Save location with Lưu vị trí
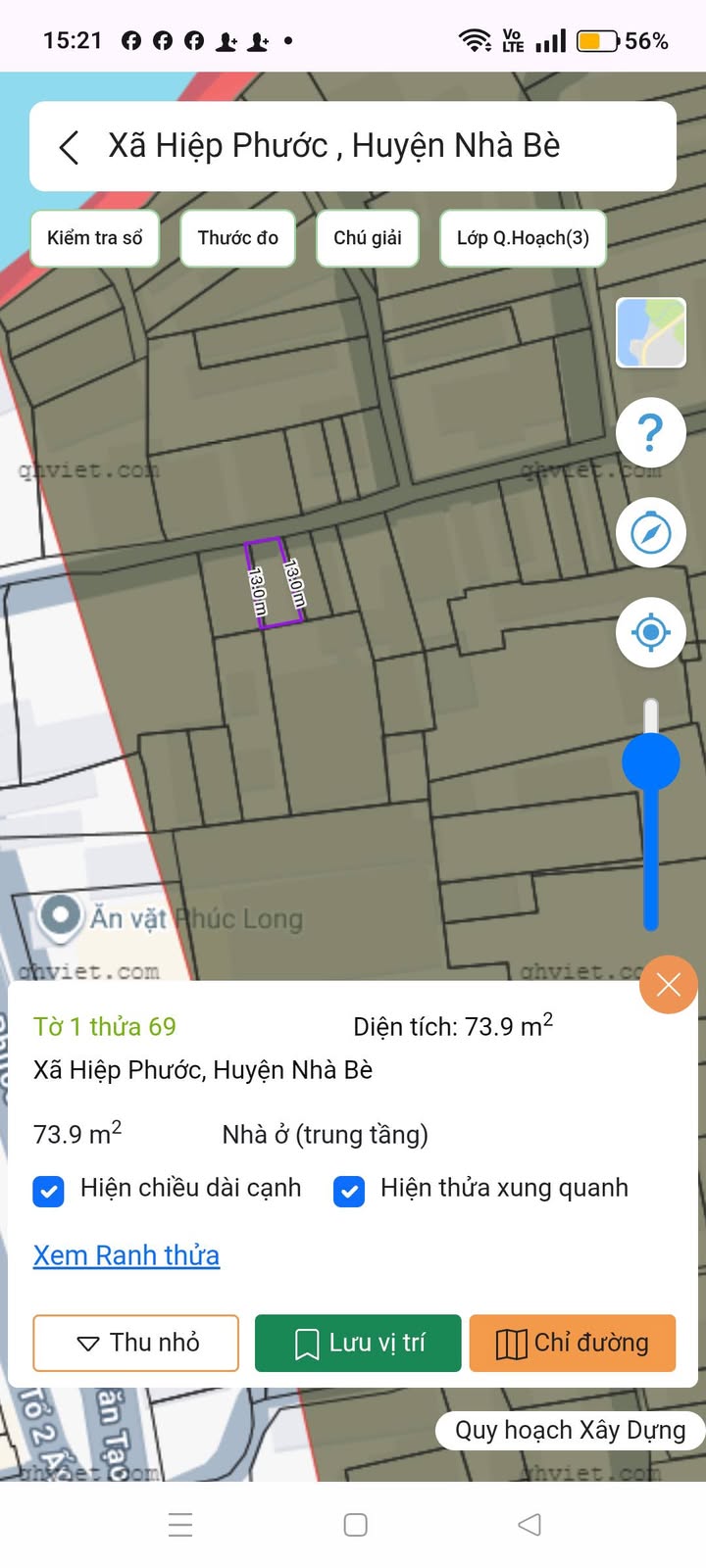The width and height of the screenshot is (706, 1568). 358,1343
